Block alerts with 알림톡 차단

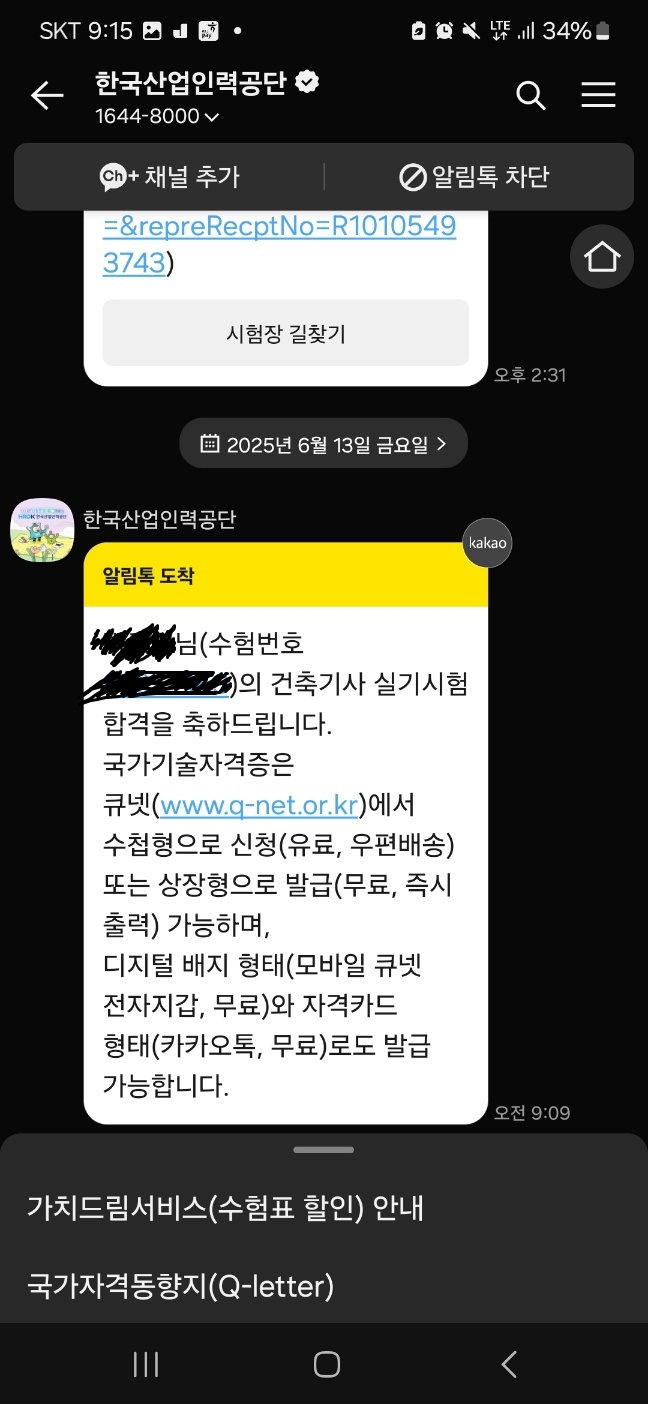[474, 177]
